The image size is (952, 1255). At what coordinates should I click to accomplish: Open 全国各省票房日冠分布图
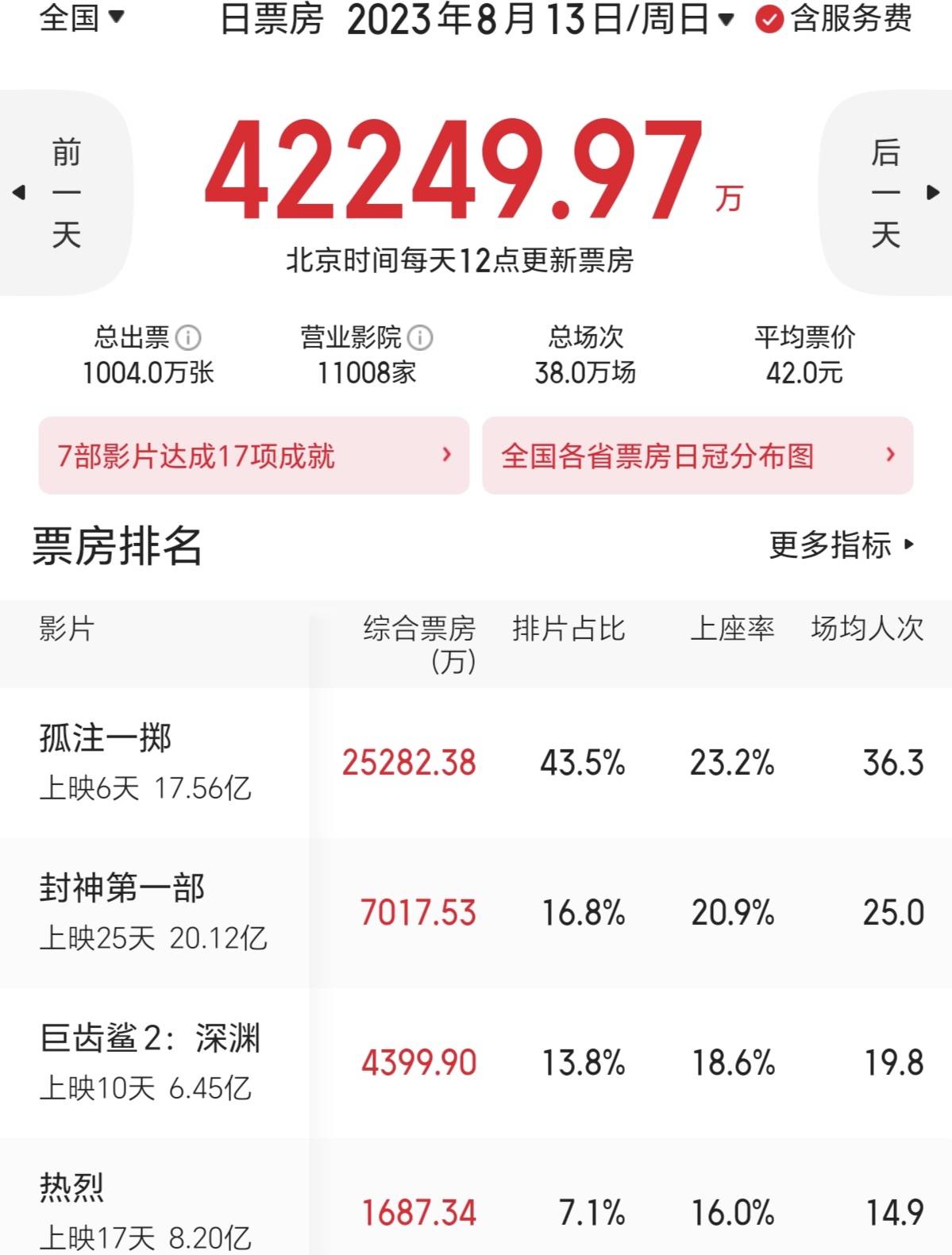tap(697, 456)
